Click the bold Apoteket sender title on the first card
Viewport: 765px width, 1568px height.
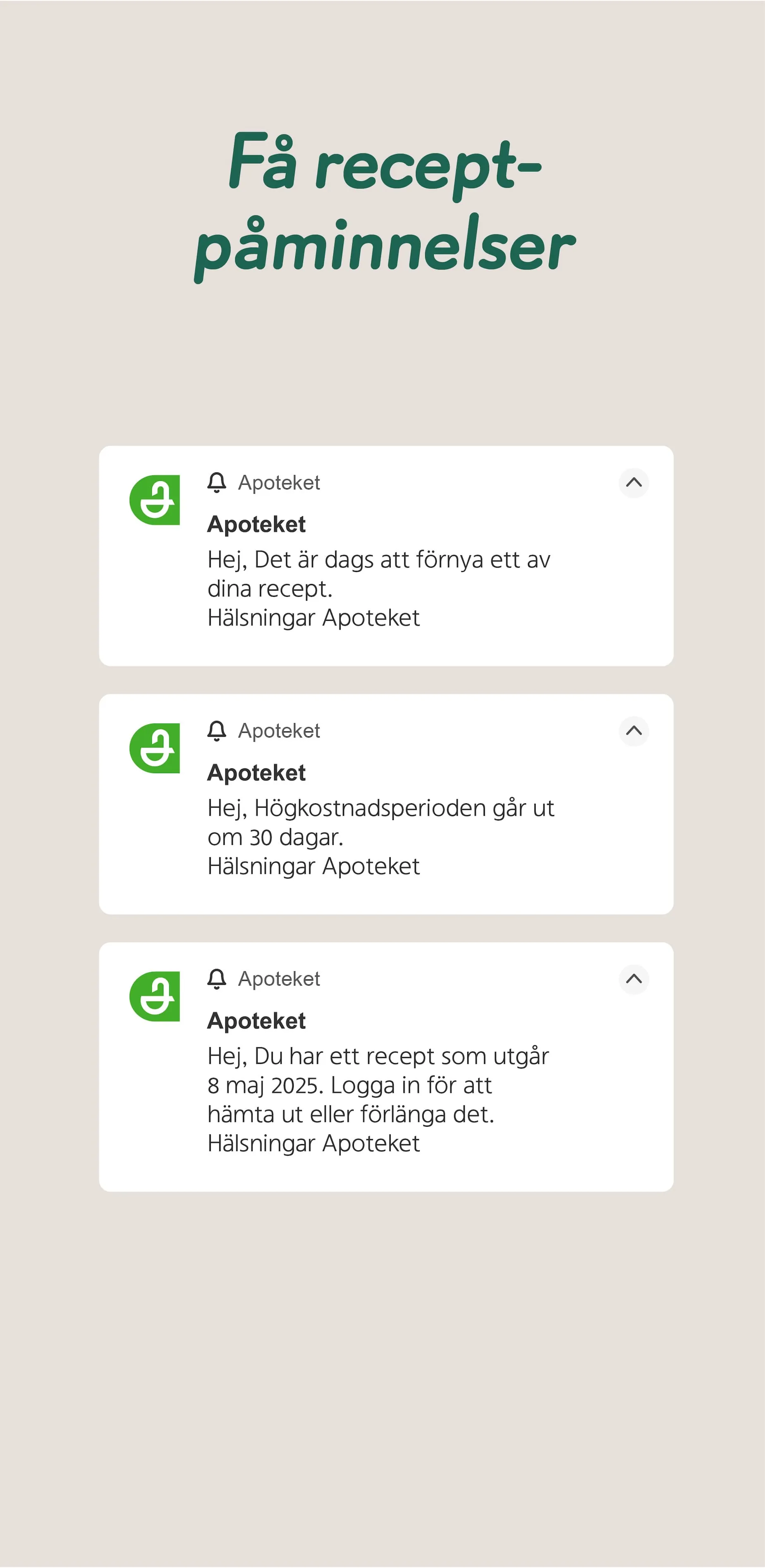point(256,524)
